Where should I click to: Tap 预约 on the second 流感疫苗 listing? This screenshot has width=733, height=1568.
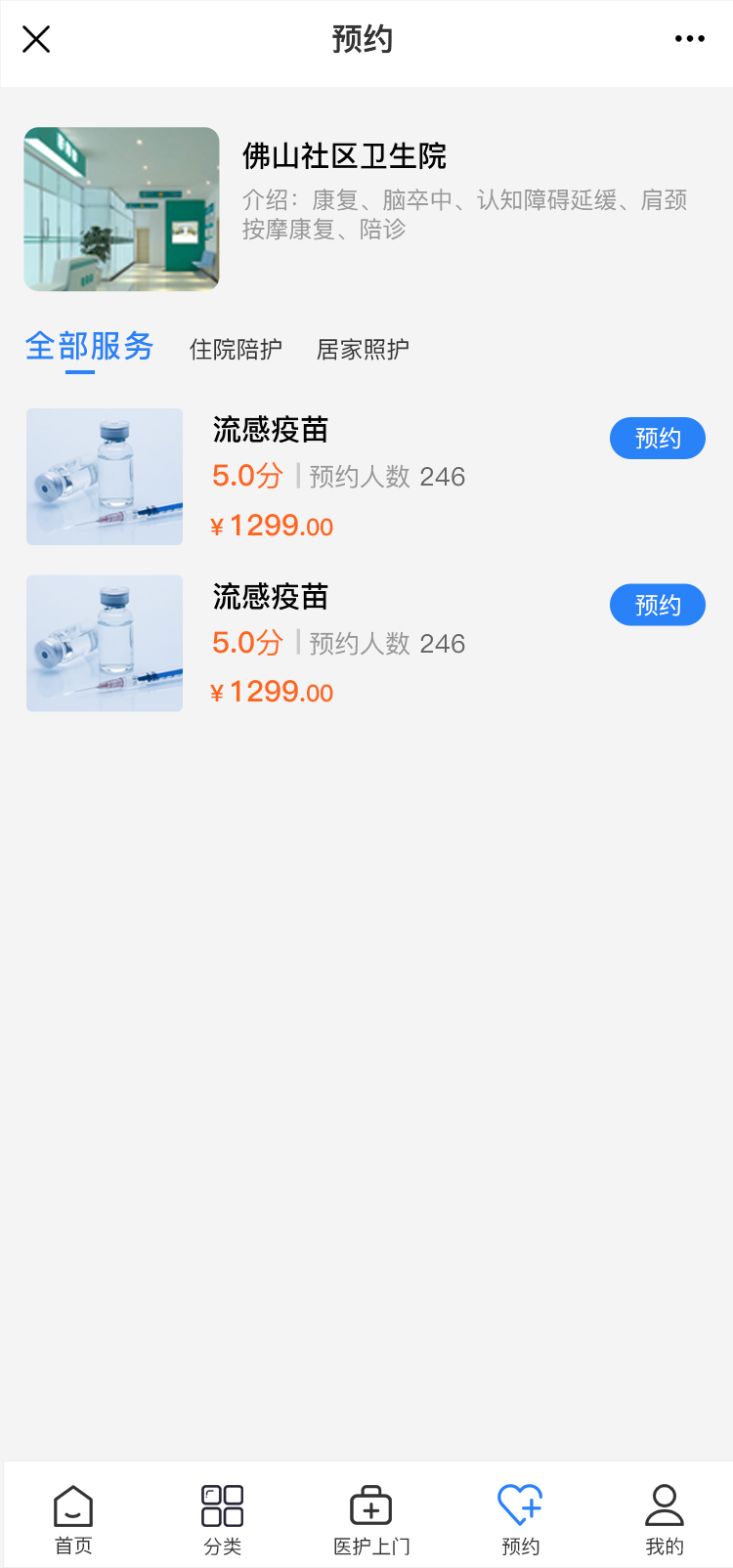[657, 605]
